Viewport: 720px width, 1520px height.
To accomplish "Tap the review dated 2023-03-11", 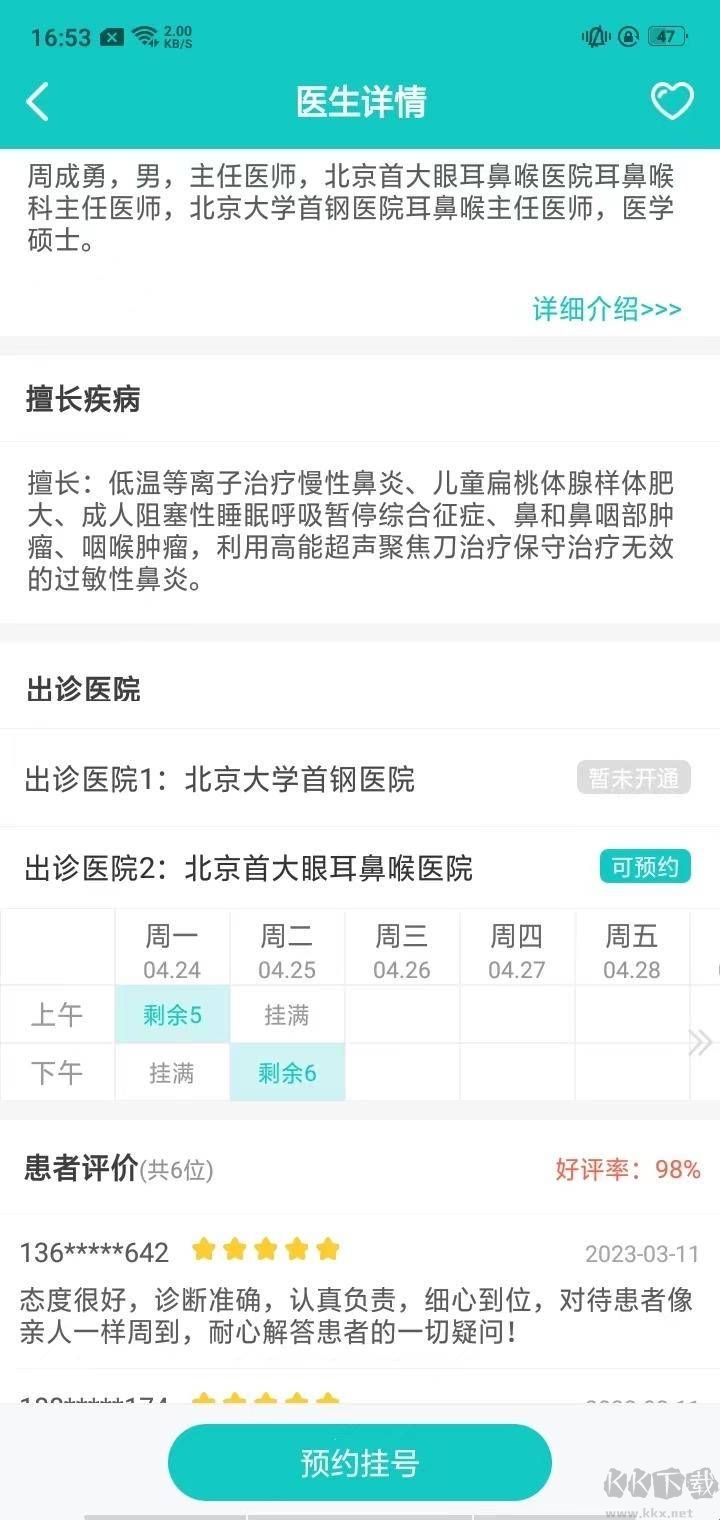I will coord(642,1249).
